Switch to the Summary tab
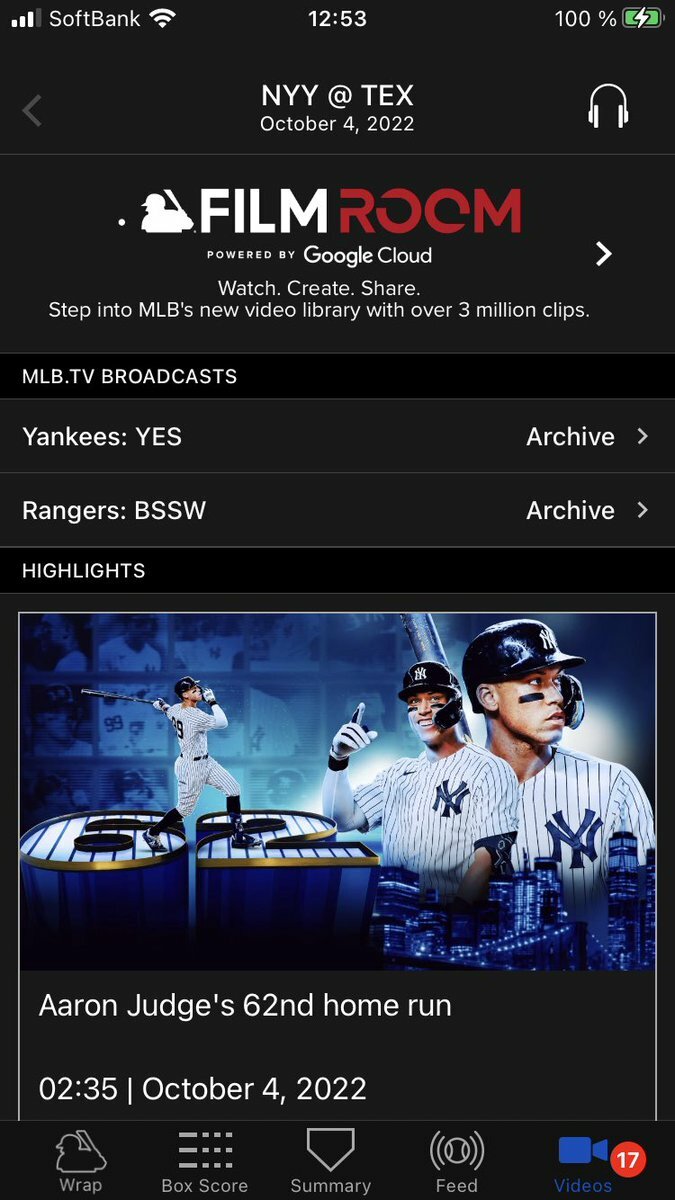The height and width of the screenshot is (1200, 675). [x=330, y=1162]
